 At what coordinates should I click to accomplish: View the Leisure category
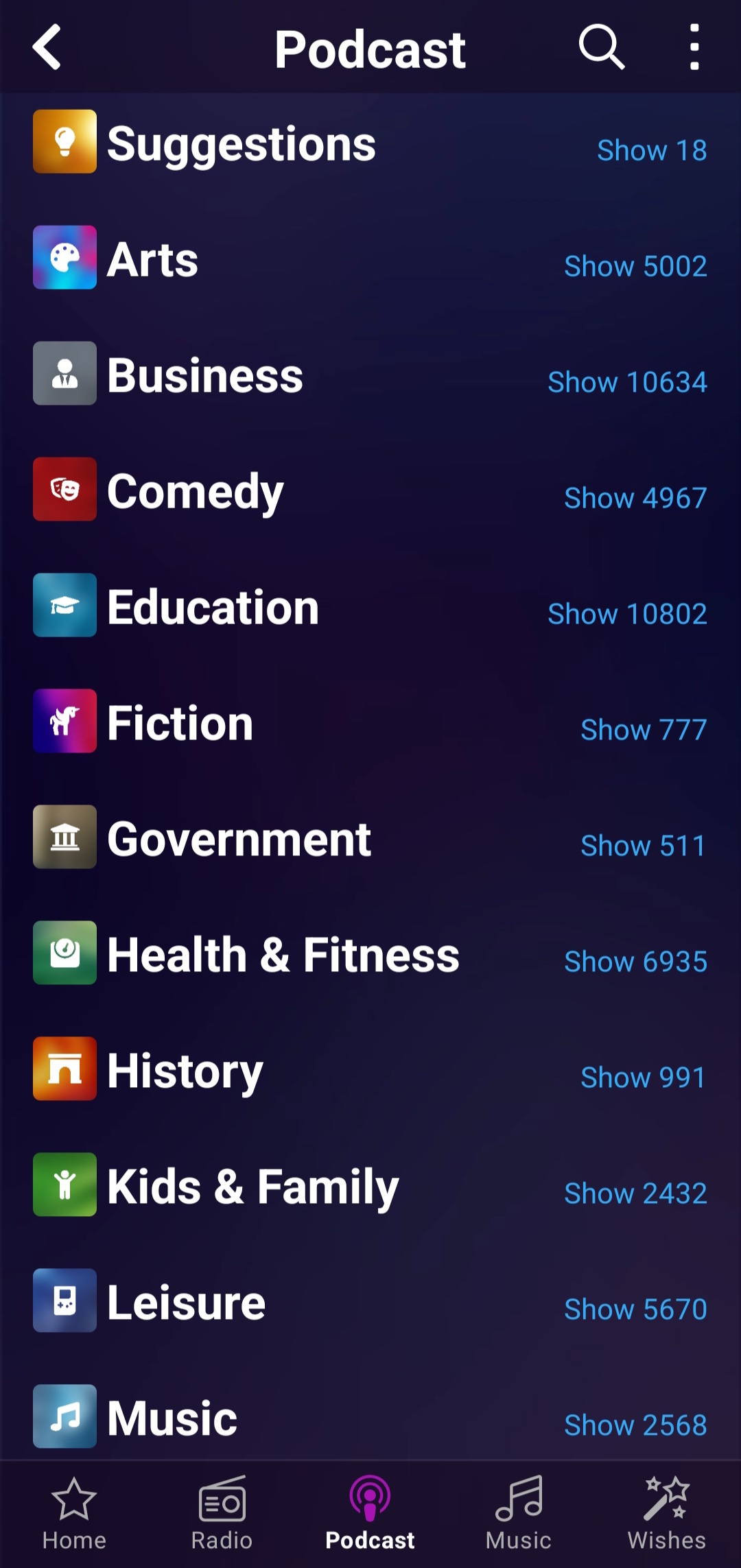tap(186, 1303)
